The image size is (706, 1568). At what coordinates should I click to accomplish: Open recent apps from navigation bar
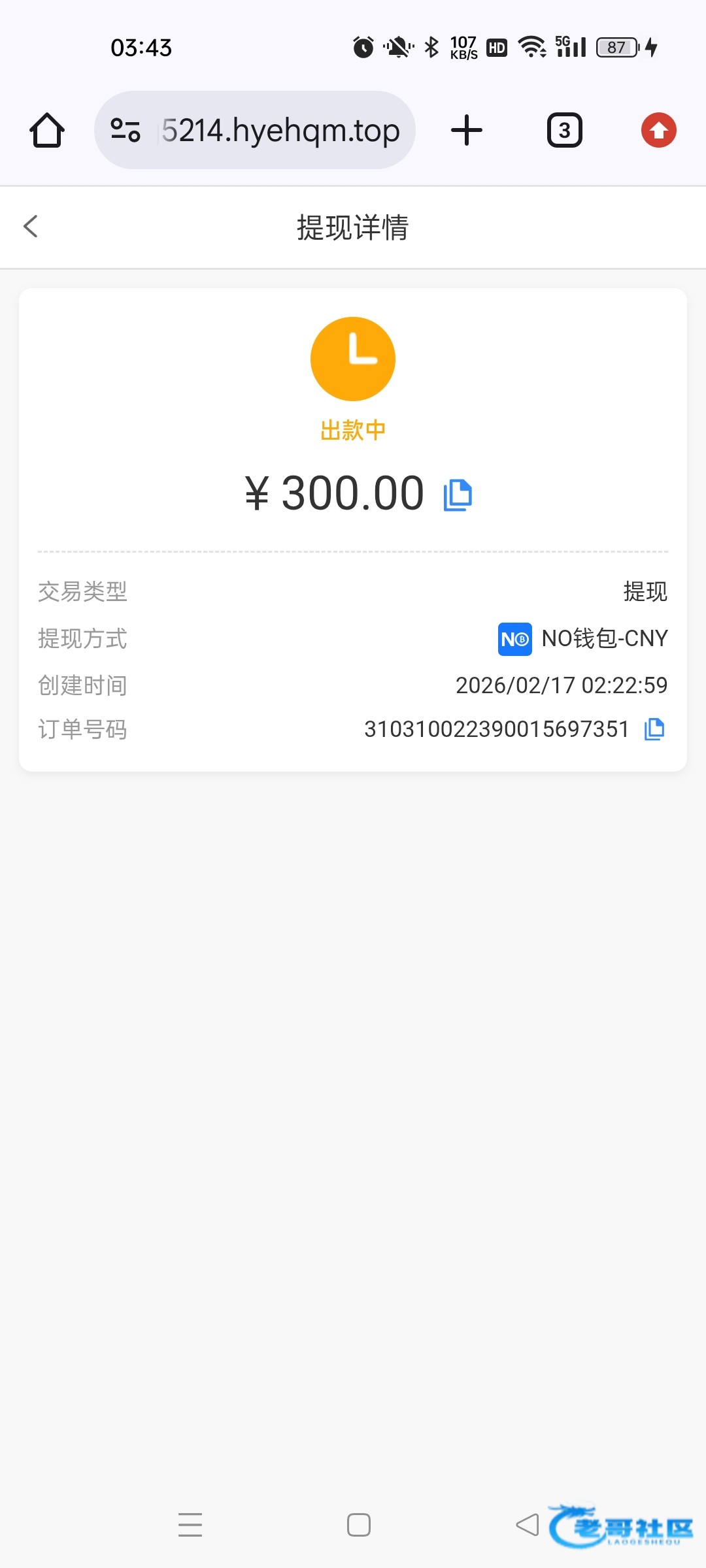click(x=190, y=1525)
